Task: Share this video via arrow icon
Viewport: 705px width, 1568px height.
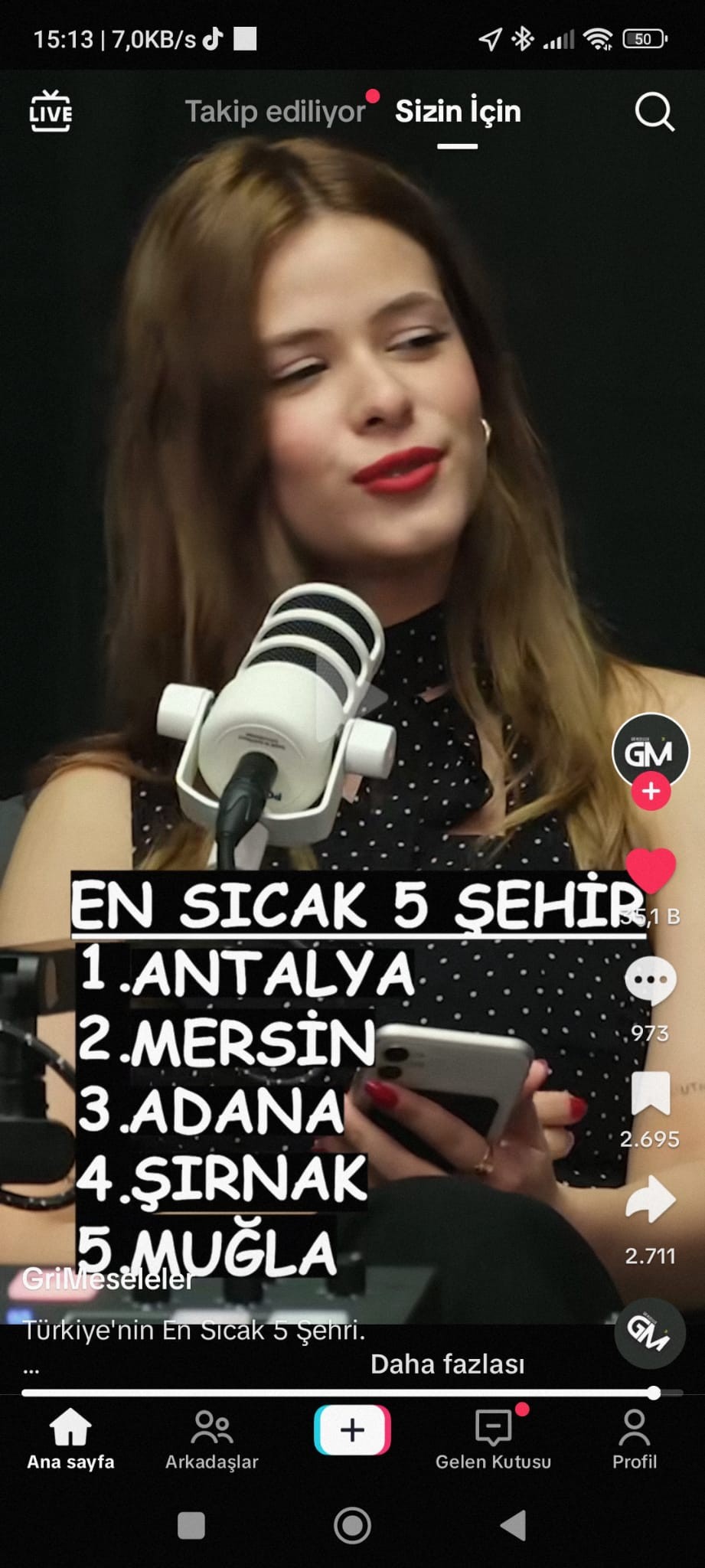Action: tap(651, 1200)
